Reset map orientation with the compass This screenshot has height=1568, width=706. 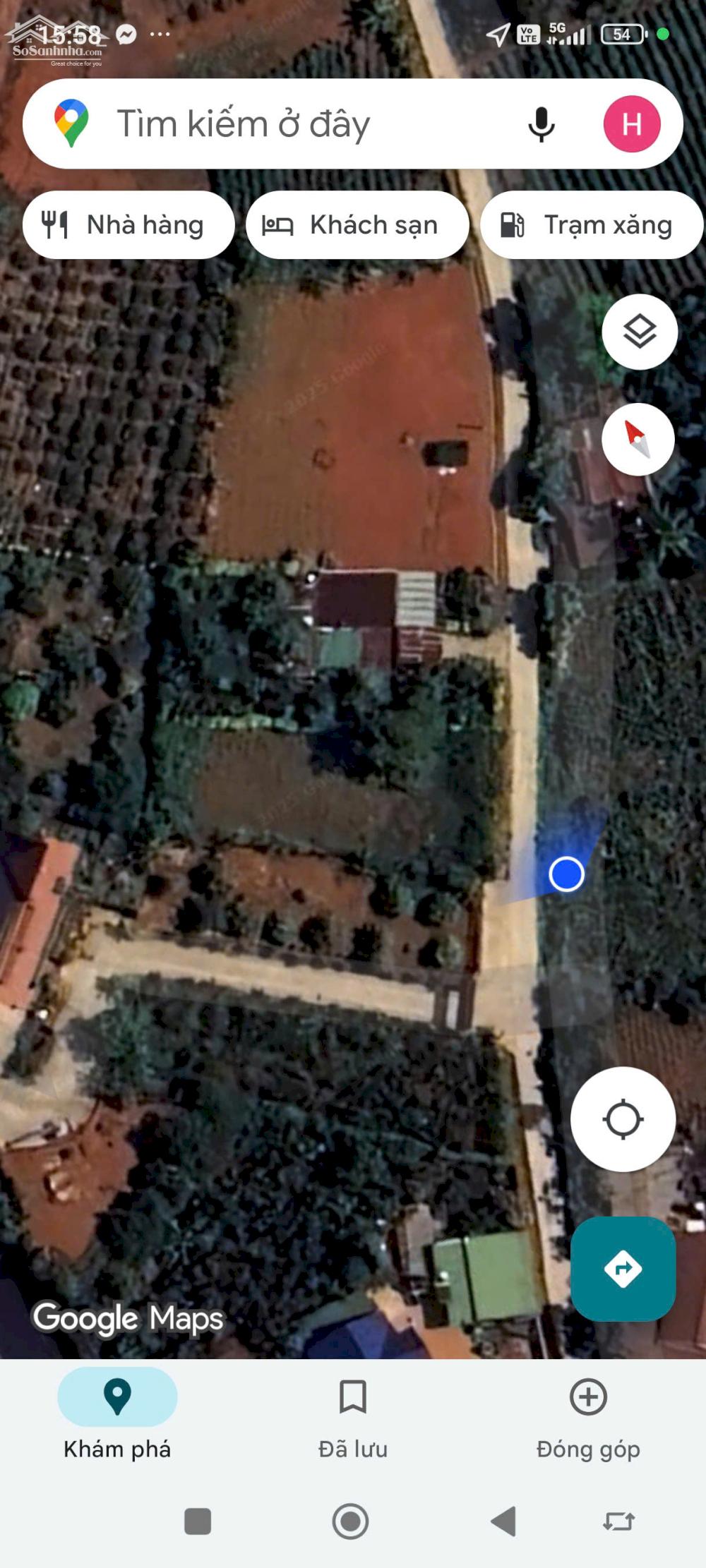click(x=638, y=439)
